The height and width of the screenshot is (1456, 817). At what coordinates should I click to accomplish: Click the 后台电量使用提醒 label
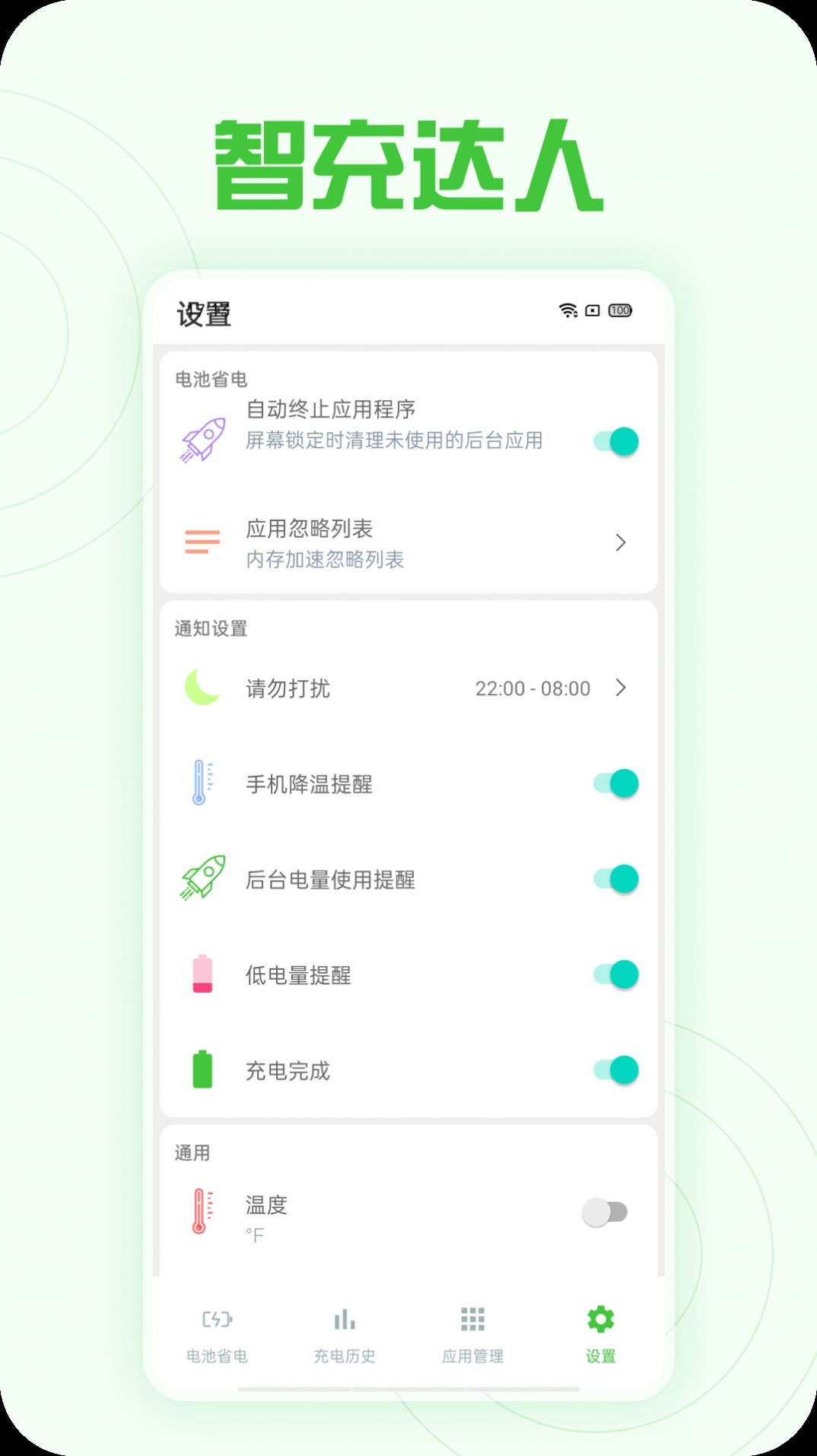[331, 880]
